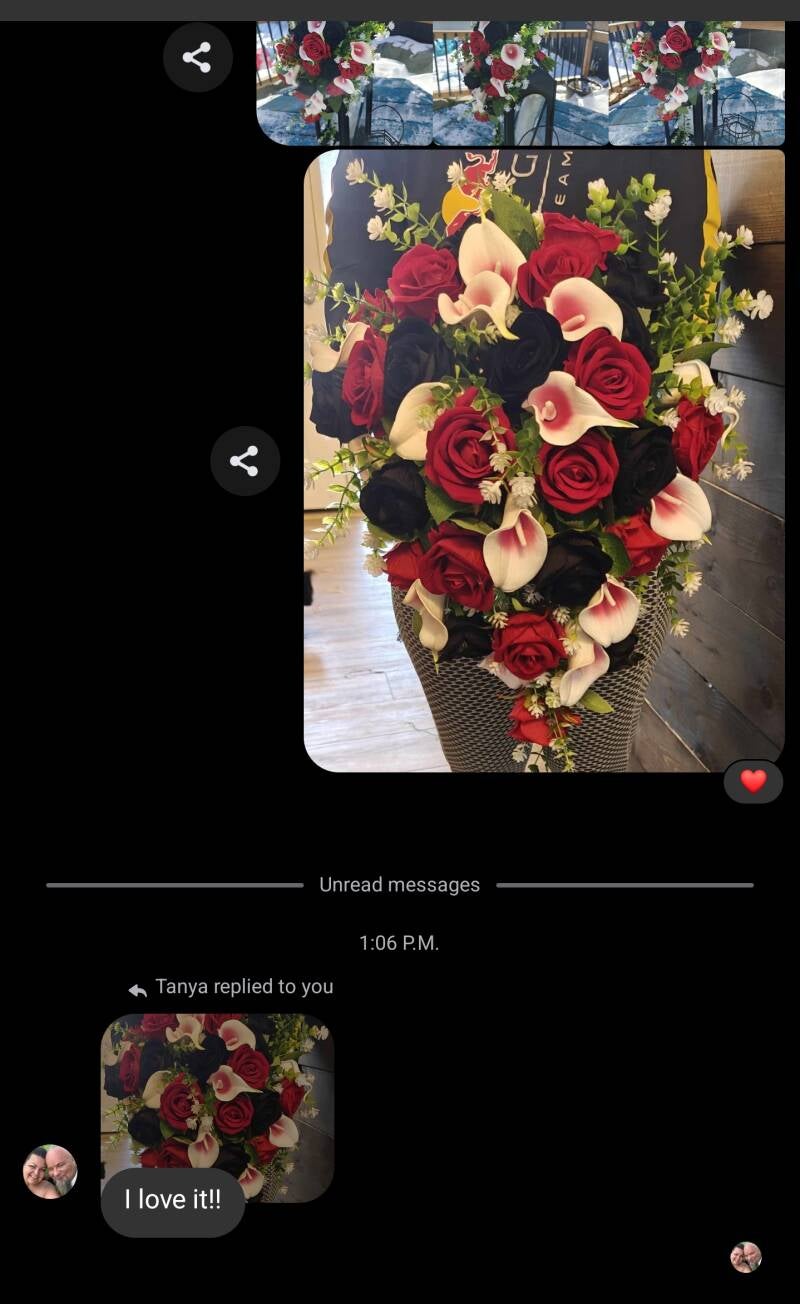Share the large bouquet photo
The image size is (800, 1304).
[244, 461]
